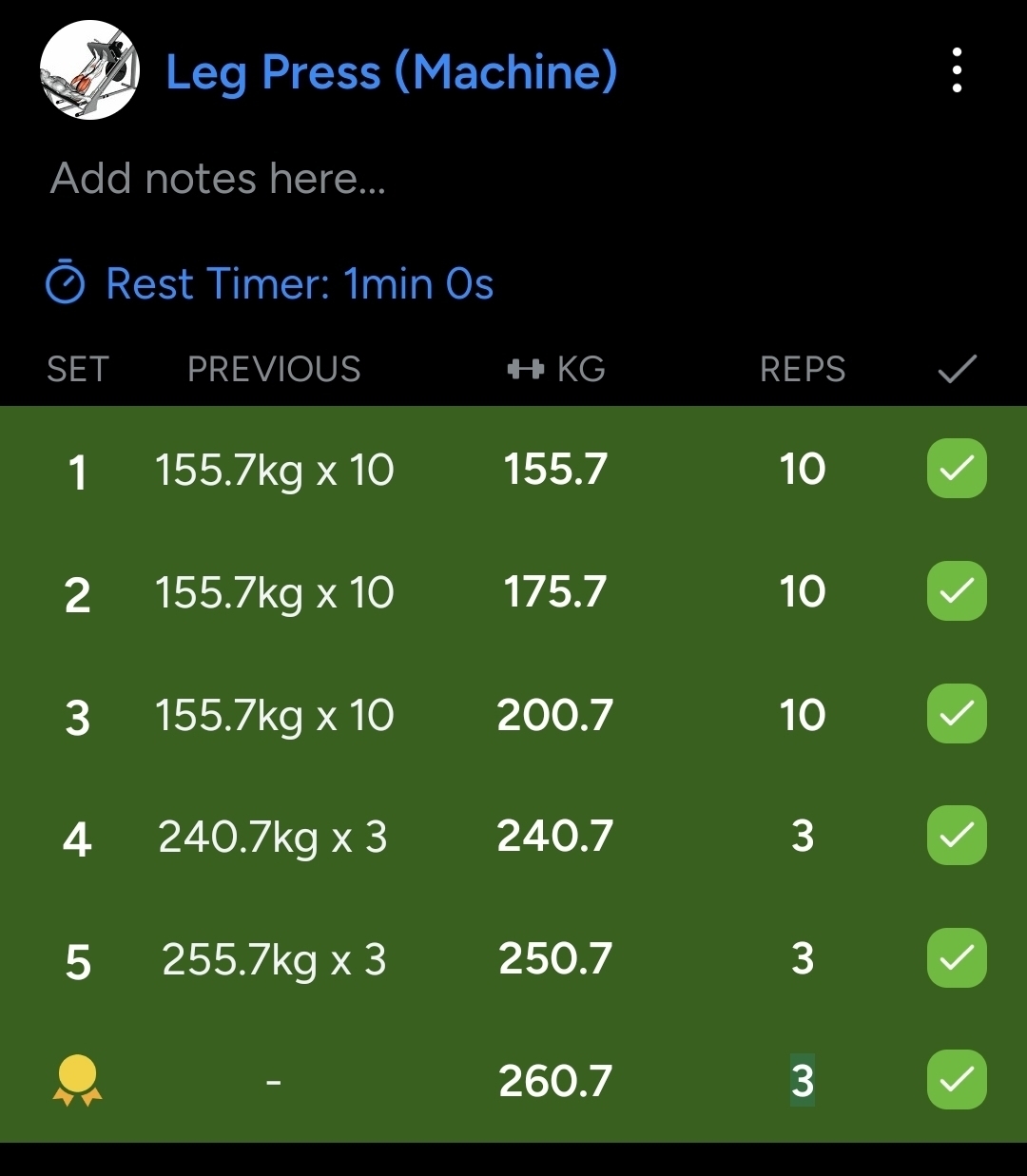Edit the 240.7 kg weight field

click(x=555, y=836)
